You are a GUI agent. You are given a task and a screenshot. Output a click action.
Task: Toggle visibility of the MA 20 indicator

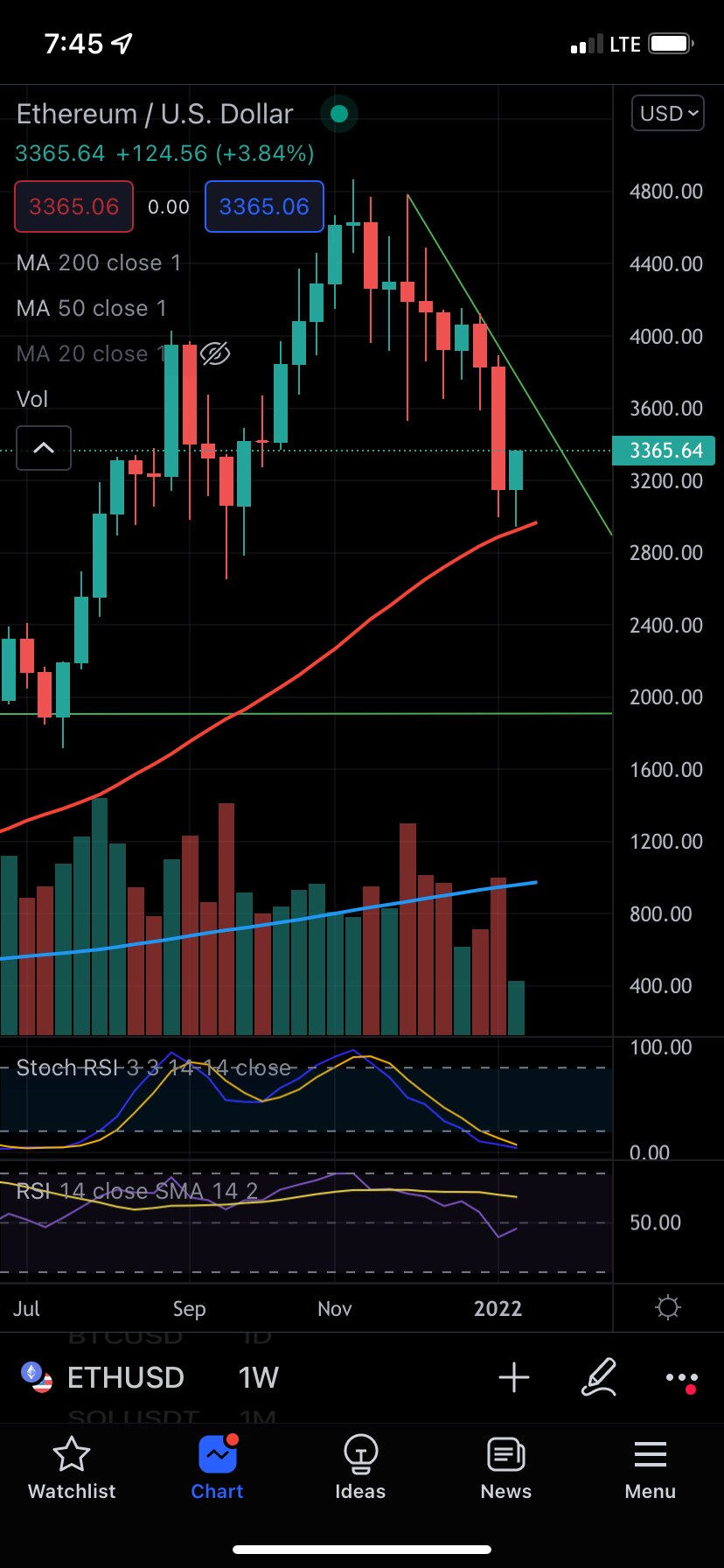215,353
